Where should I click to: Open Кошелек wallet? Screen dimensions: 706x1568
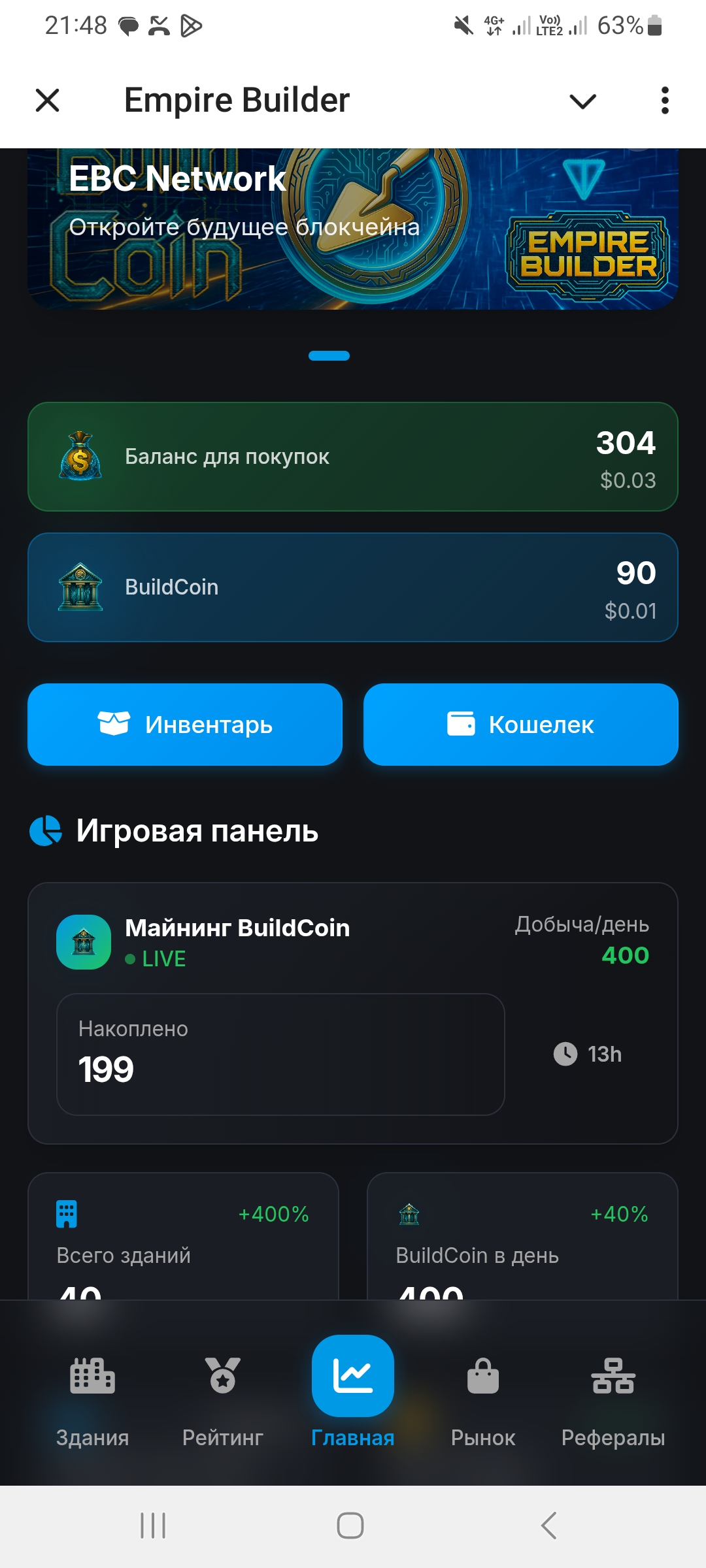[x=520, y=725]
